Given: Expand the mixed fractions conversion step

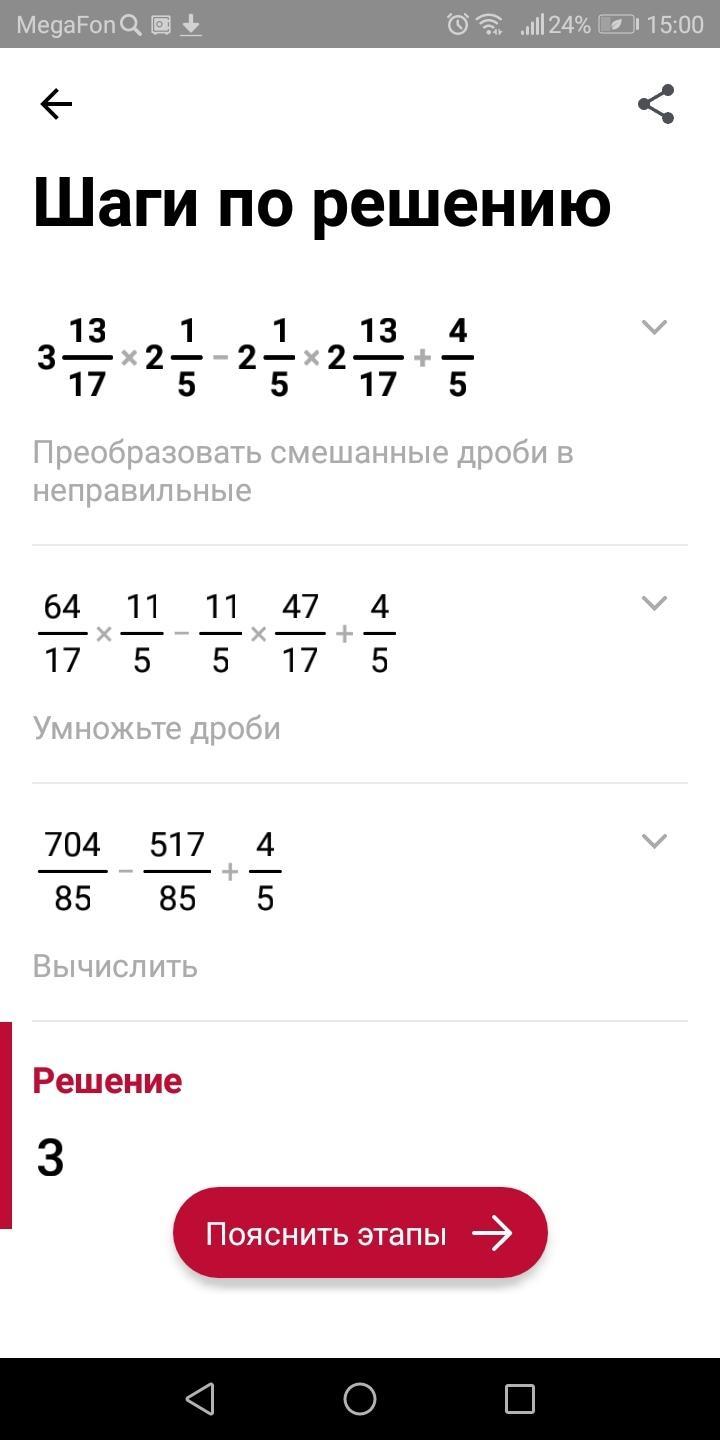Looking at the screenshot, I should (654, 327).
